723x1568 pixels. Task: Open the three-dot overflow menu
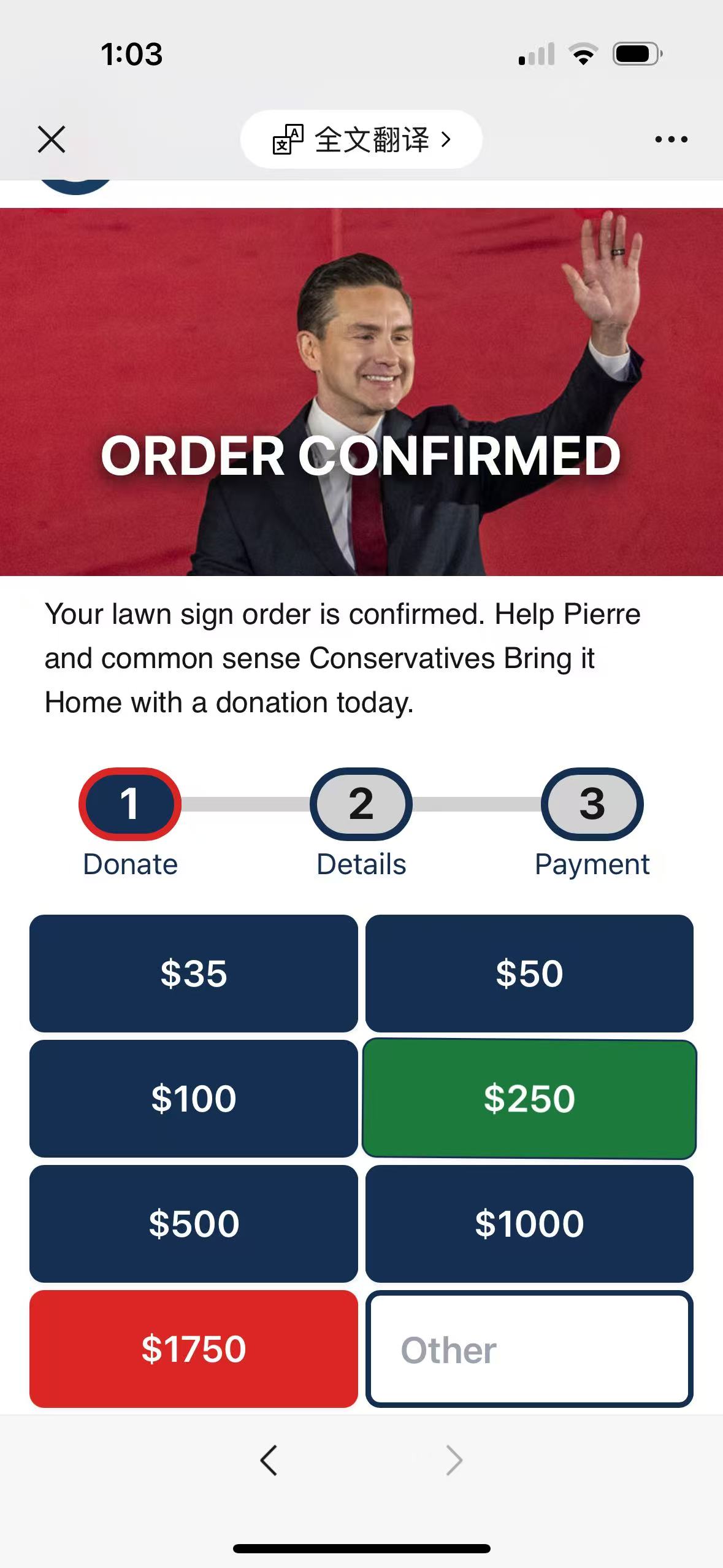tap(671, 139)
